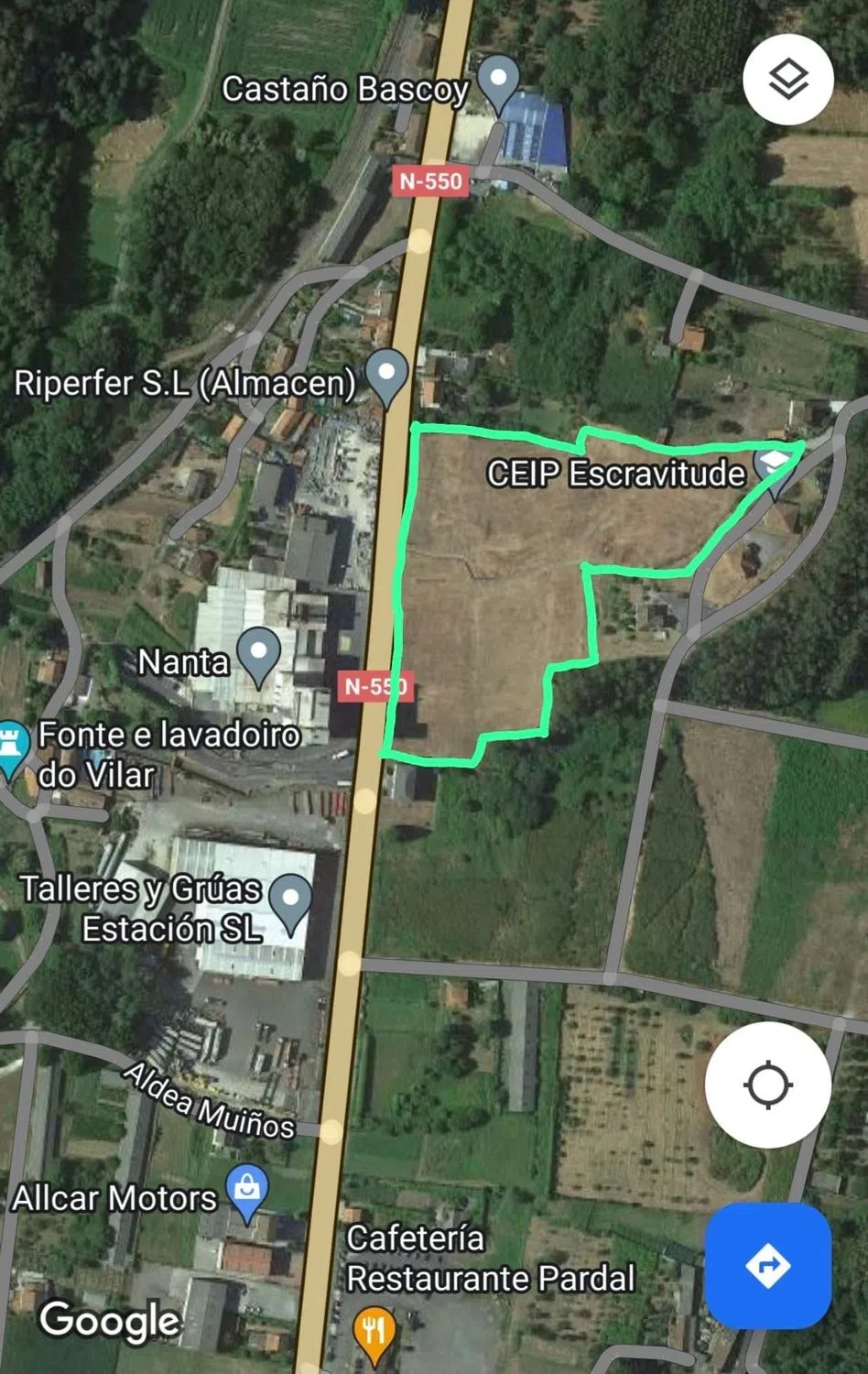The width and height of the screenshot is (868, 1374).
Task: Open CEIP Escravitude school marker
Action: point(774,466)
